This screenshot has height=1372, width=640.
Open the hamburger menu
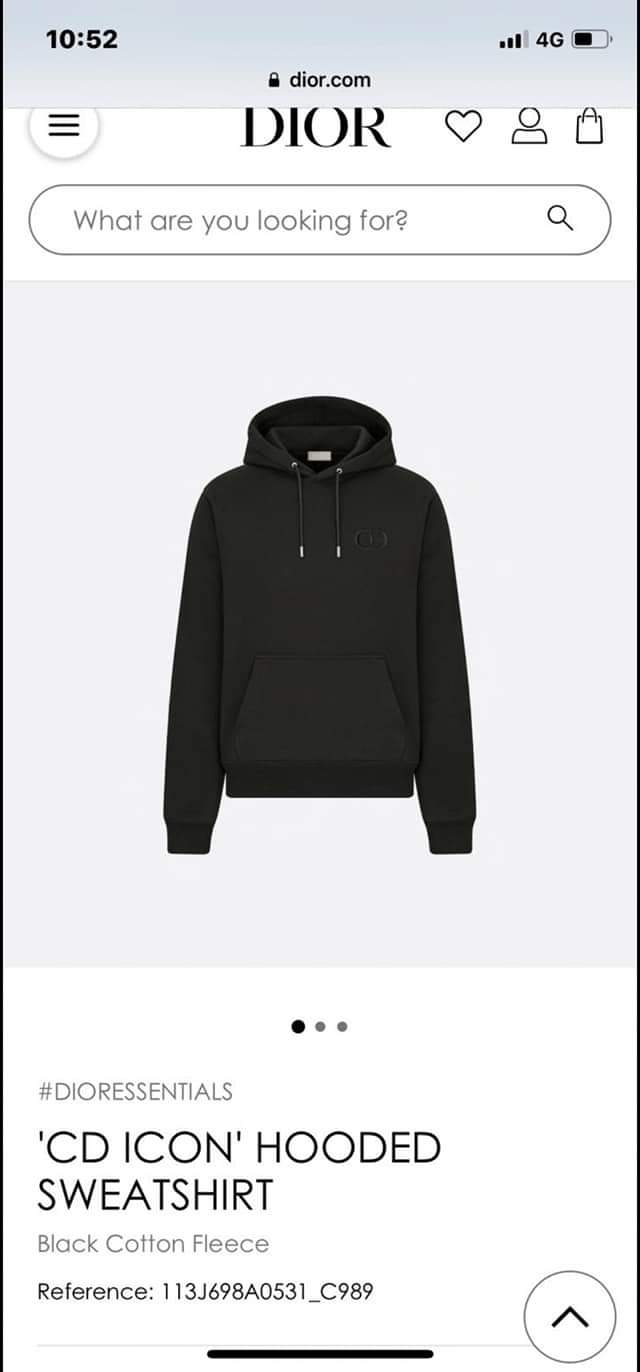[x=64, y=126]
